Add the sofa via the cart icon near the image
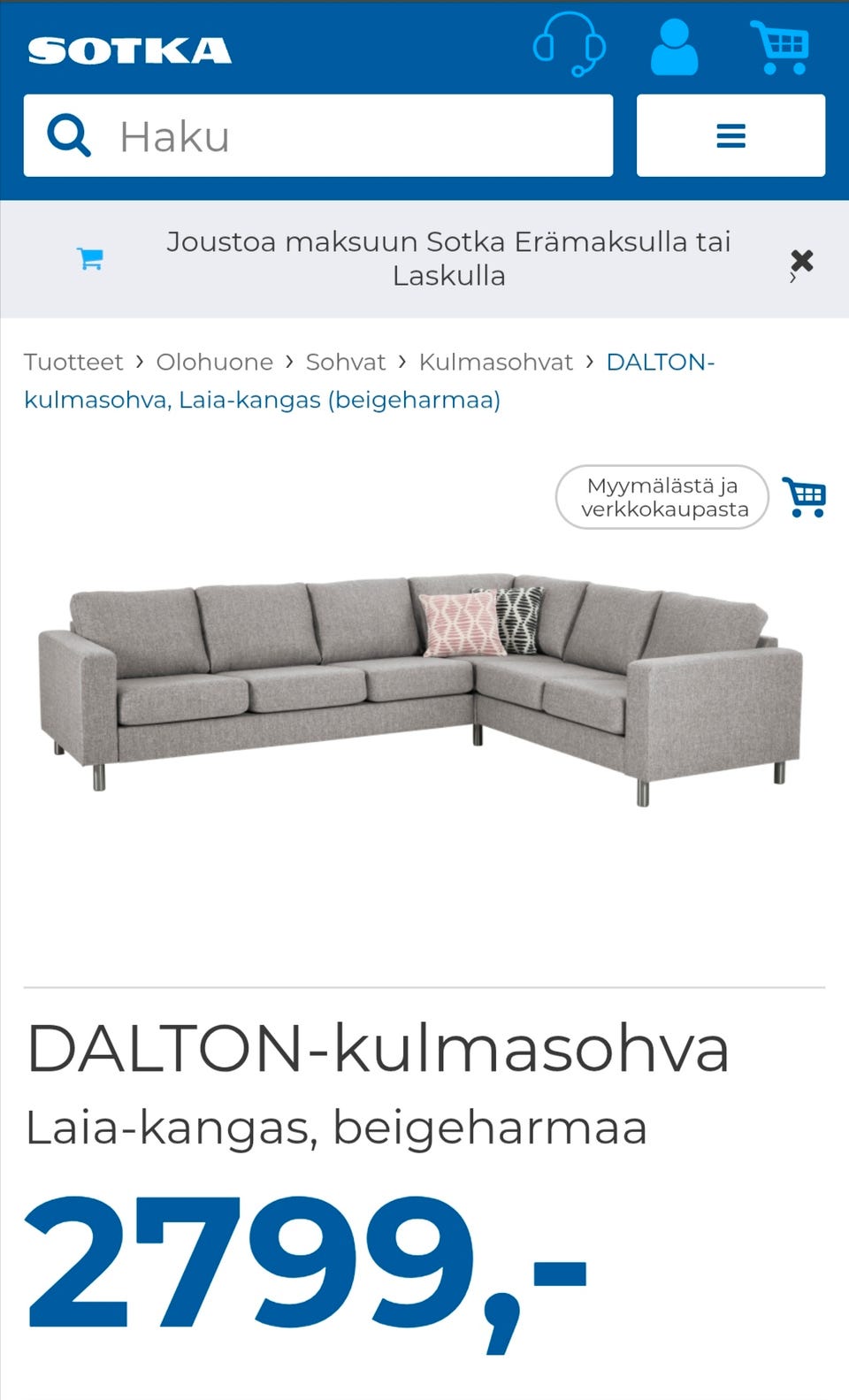Screen dimensions: 849x1400 pos(803,497)
